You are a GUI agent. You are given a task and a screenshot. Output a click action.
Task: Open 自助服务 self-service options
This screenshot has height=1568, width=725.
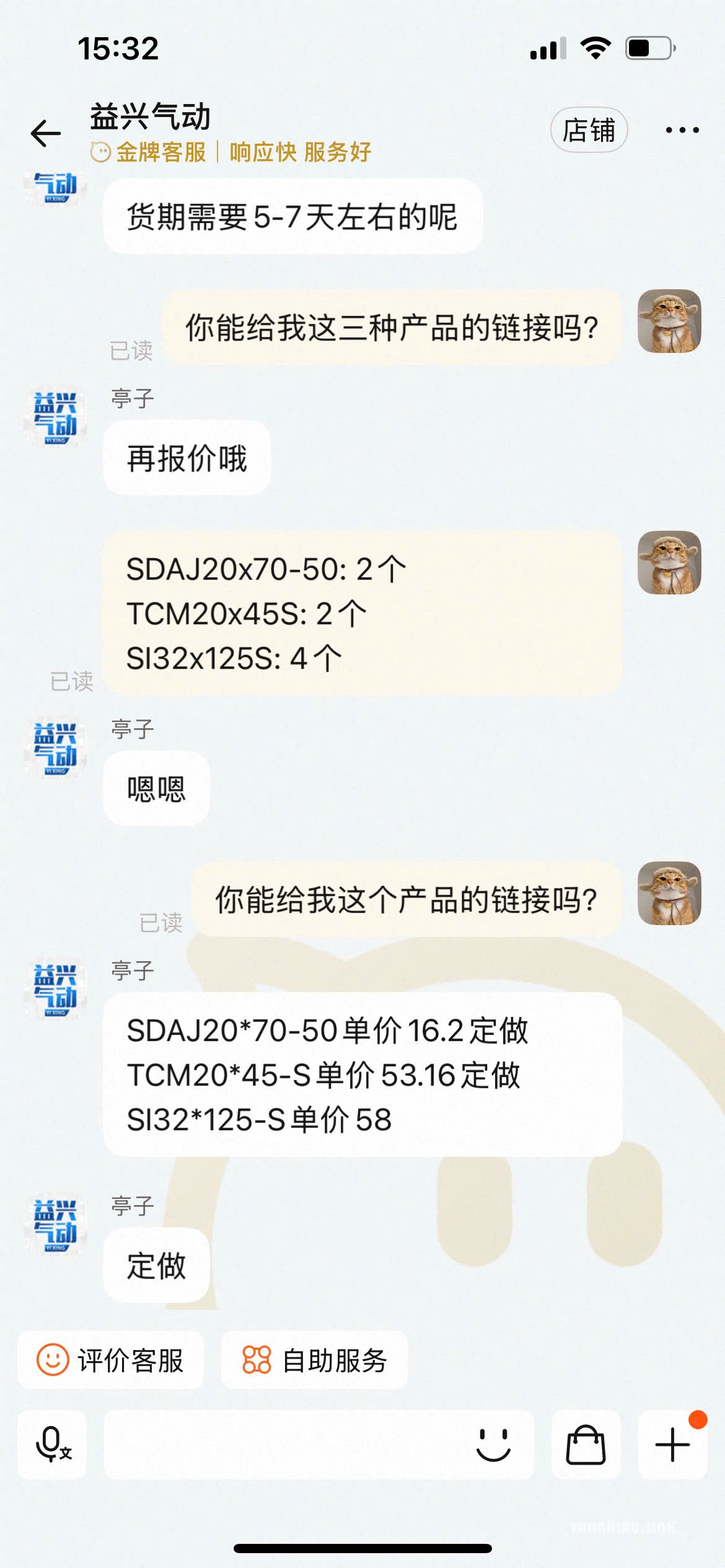[x=314, y=1361]
